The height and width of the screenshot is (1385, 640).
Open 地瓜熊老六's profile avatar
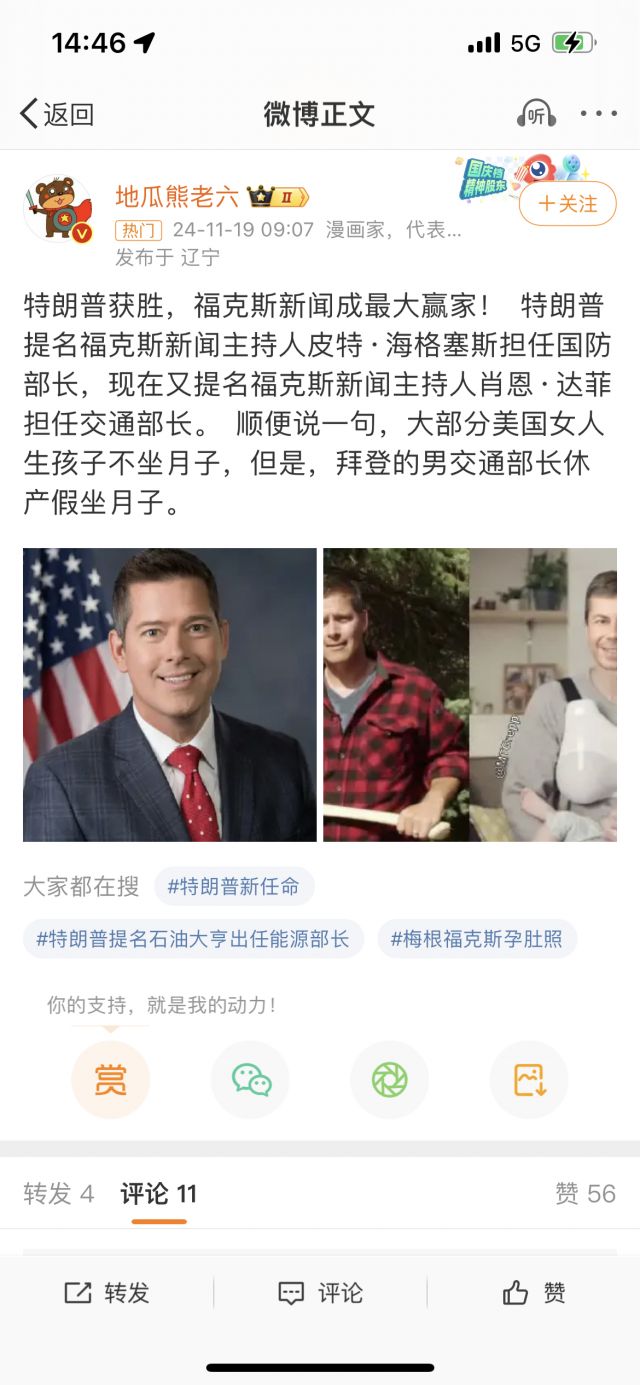click(x=58, y=210)
